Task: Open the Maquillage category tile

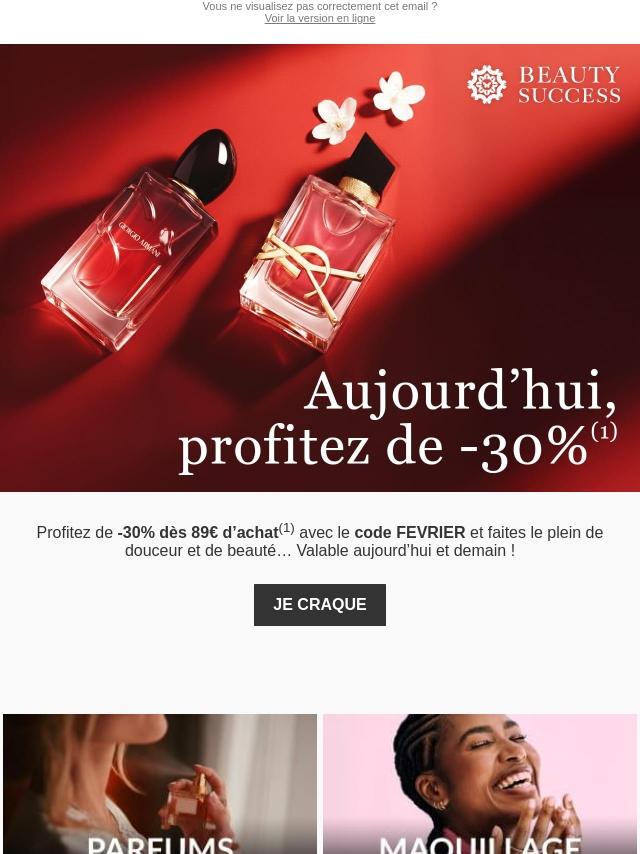Action: tap(480, 784)
